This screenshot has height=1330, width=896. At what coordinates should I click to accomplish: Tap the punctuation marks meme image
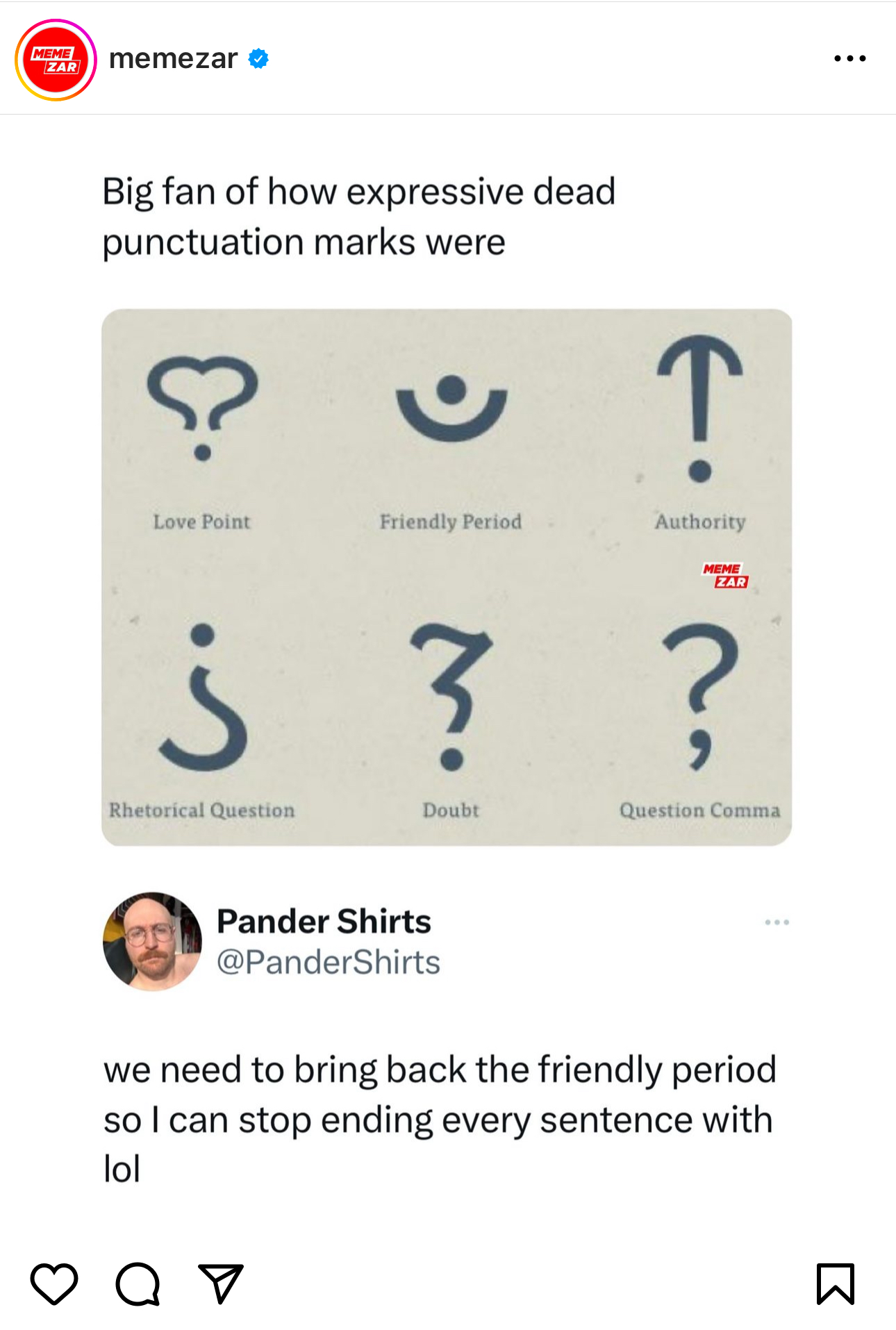click(x=447, y=576)
